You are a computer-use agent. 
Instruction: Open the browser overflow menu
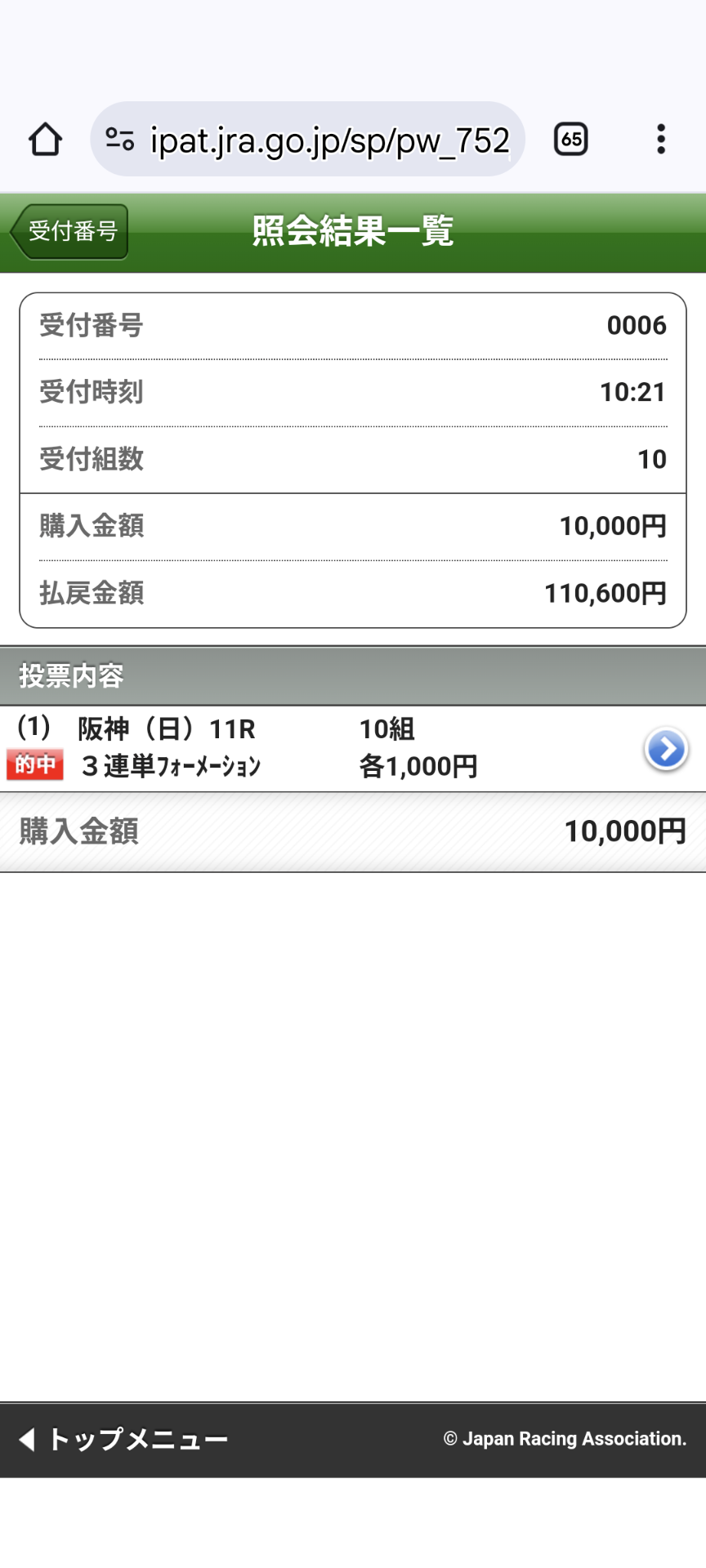coord(661,140)
